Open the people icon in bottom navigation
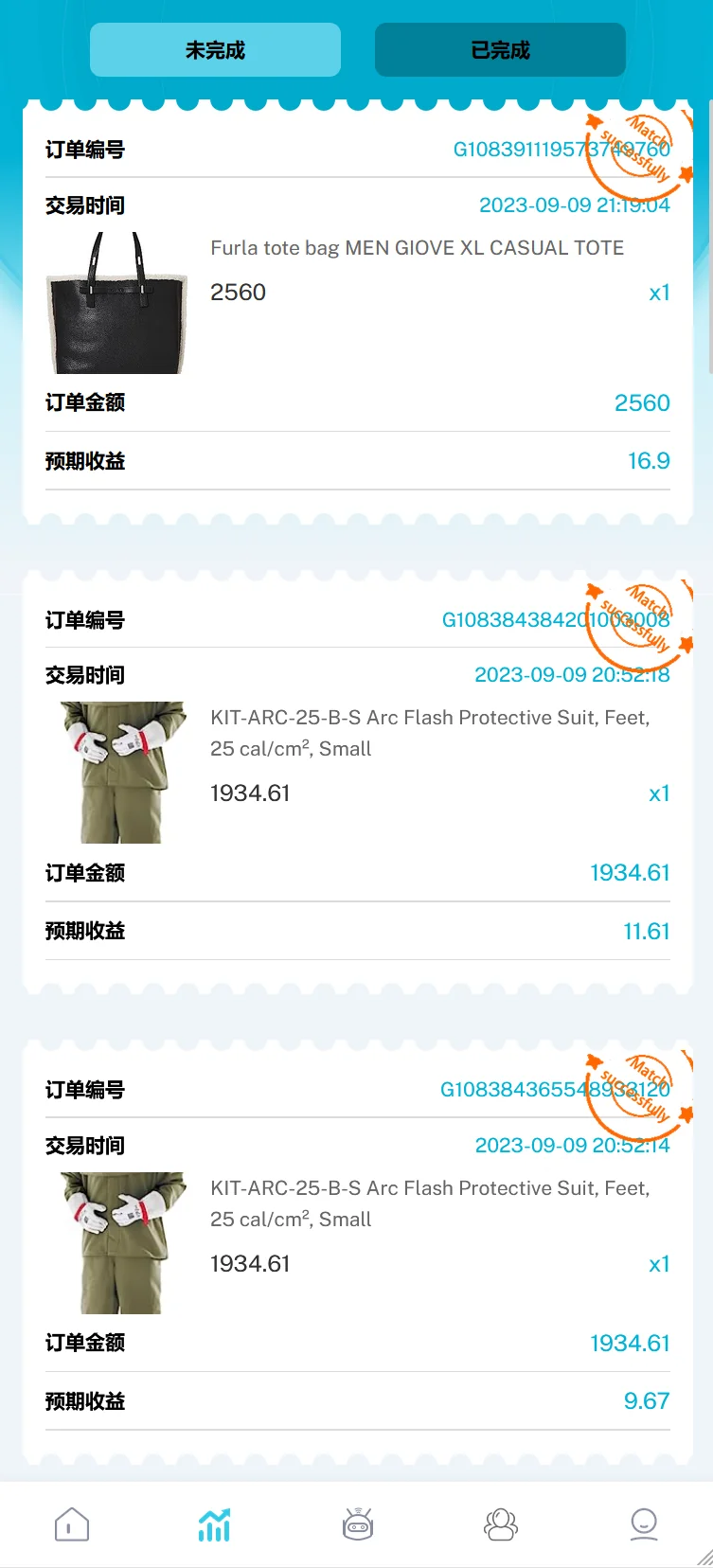The image size is (713, 1568). coord(501,1524)
